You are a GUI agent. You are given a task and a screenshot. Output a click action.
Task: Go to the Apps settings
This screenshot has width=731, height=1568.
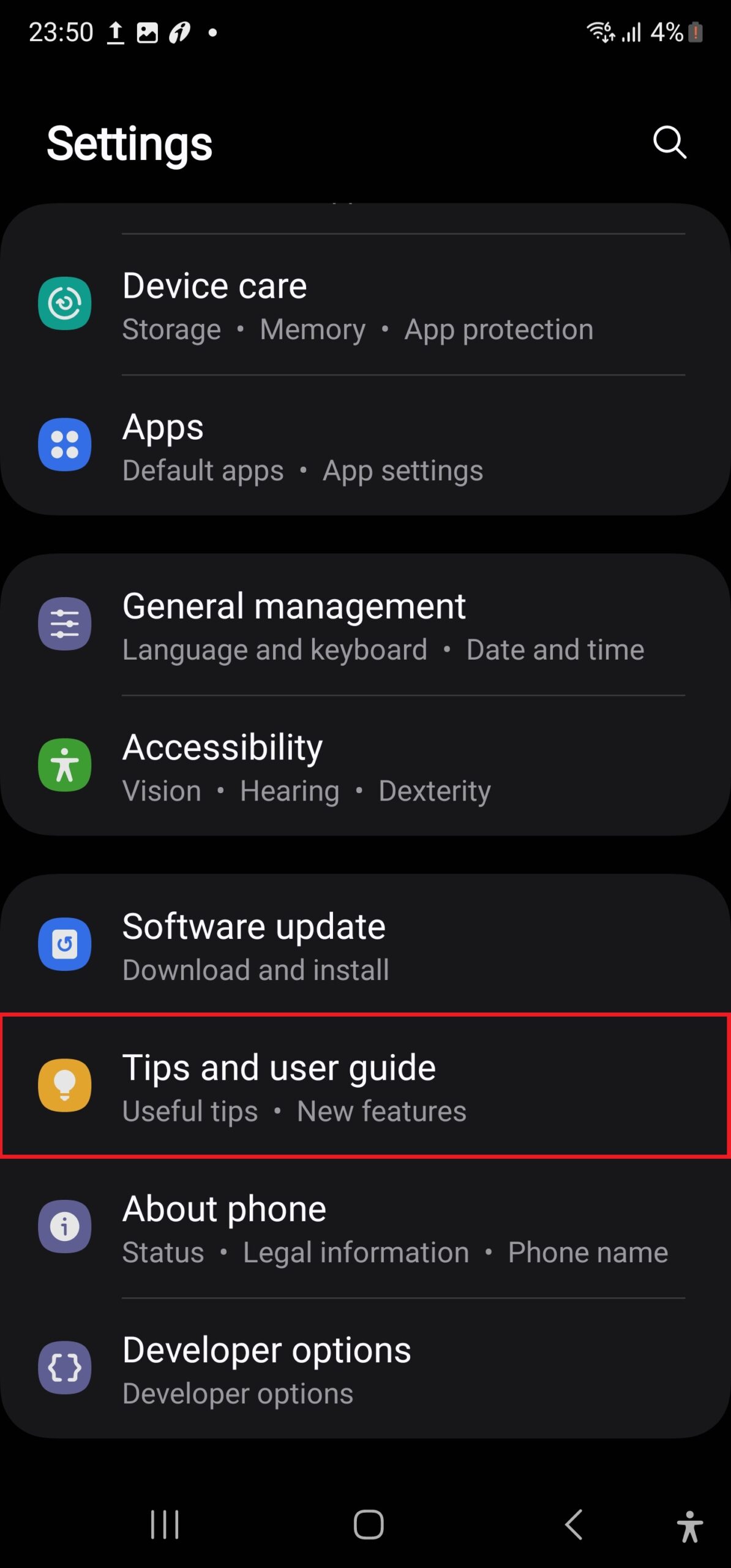coord(365,446)
